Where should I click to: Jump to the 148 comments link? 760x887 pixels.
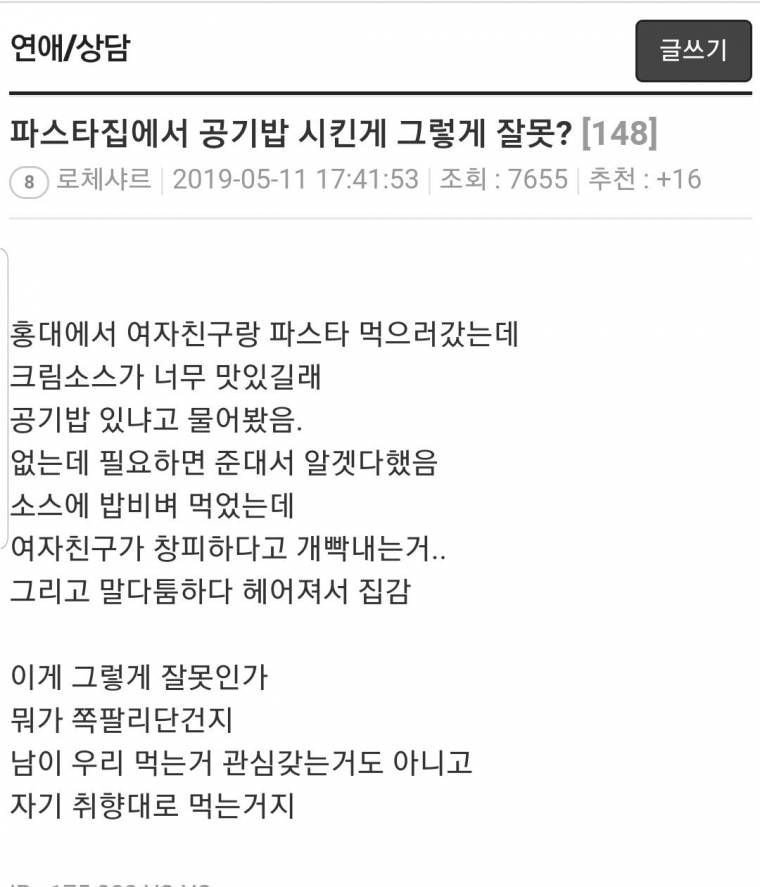click(x=619, y=133)
